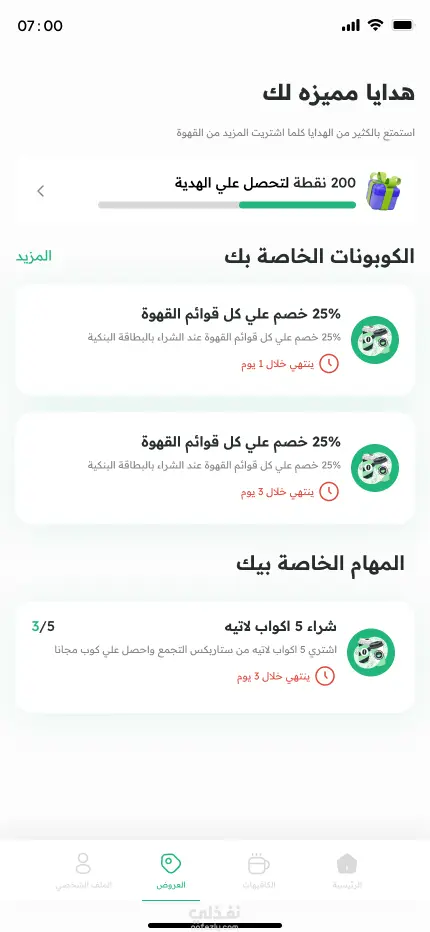
Task: Open the buy 5 latte cups task
Action: pos(215,657)
